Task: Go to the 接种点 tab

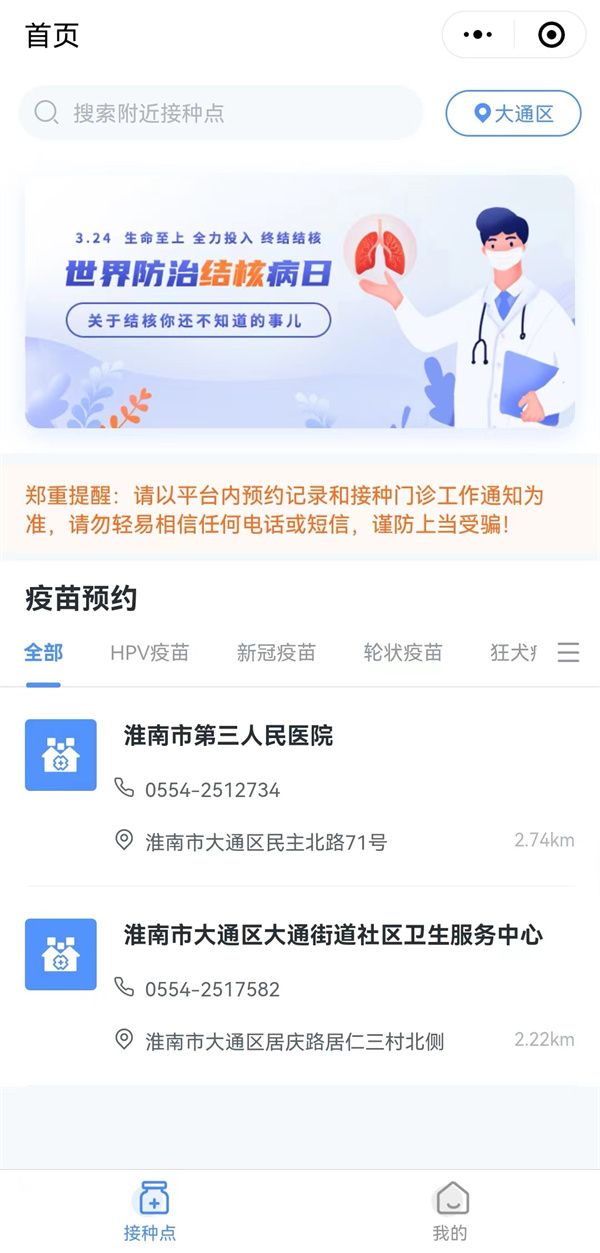Action: tap(150, 1210)
